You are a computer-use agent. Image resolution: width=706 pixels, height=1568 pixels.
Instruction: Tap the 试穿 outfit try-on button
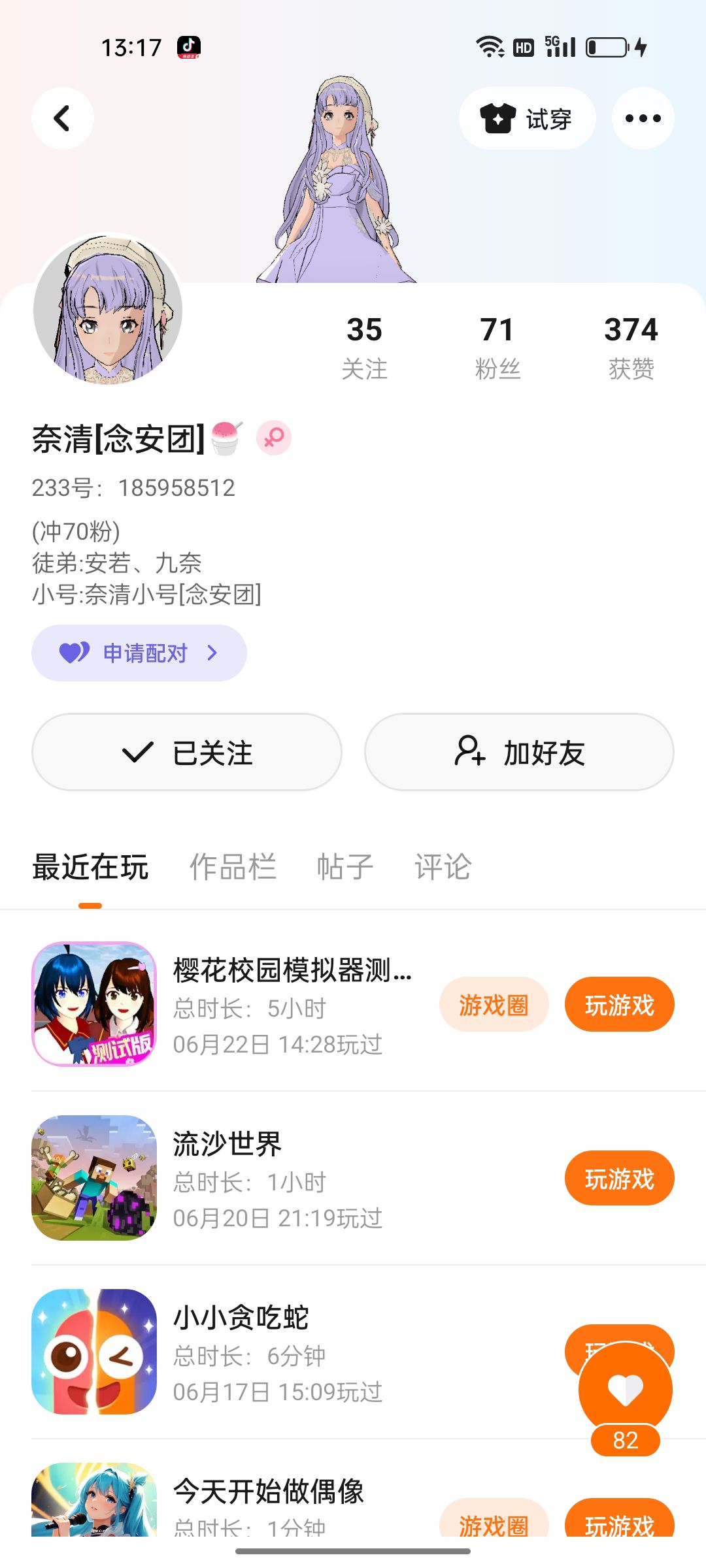click(527, 118)
